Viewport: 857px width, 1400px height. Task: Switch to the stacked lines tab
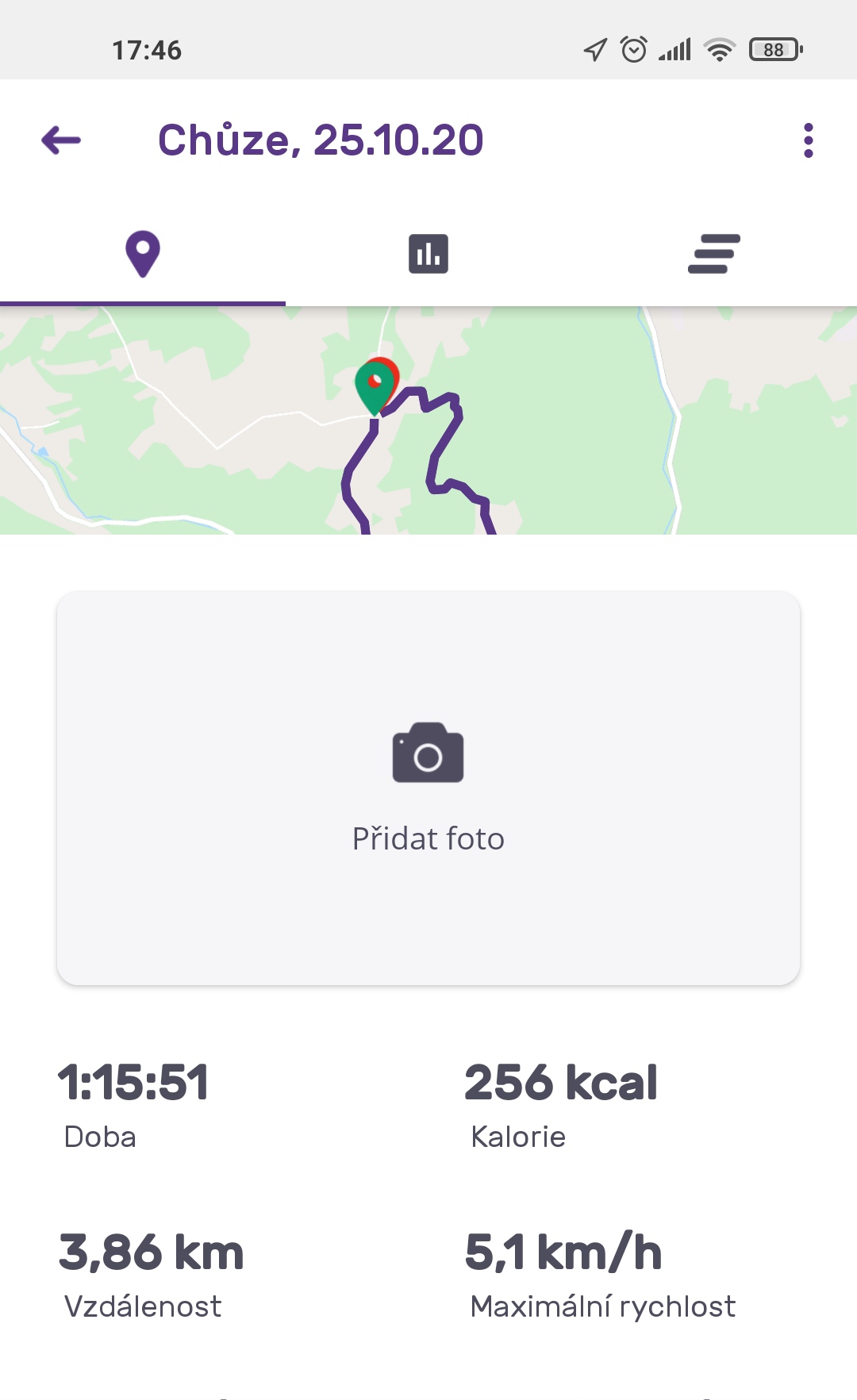point(714,254)
